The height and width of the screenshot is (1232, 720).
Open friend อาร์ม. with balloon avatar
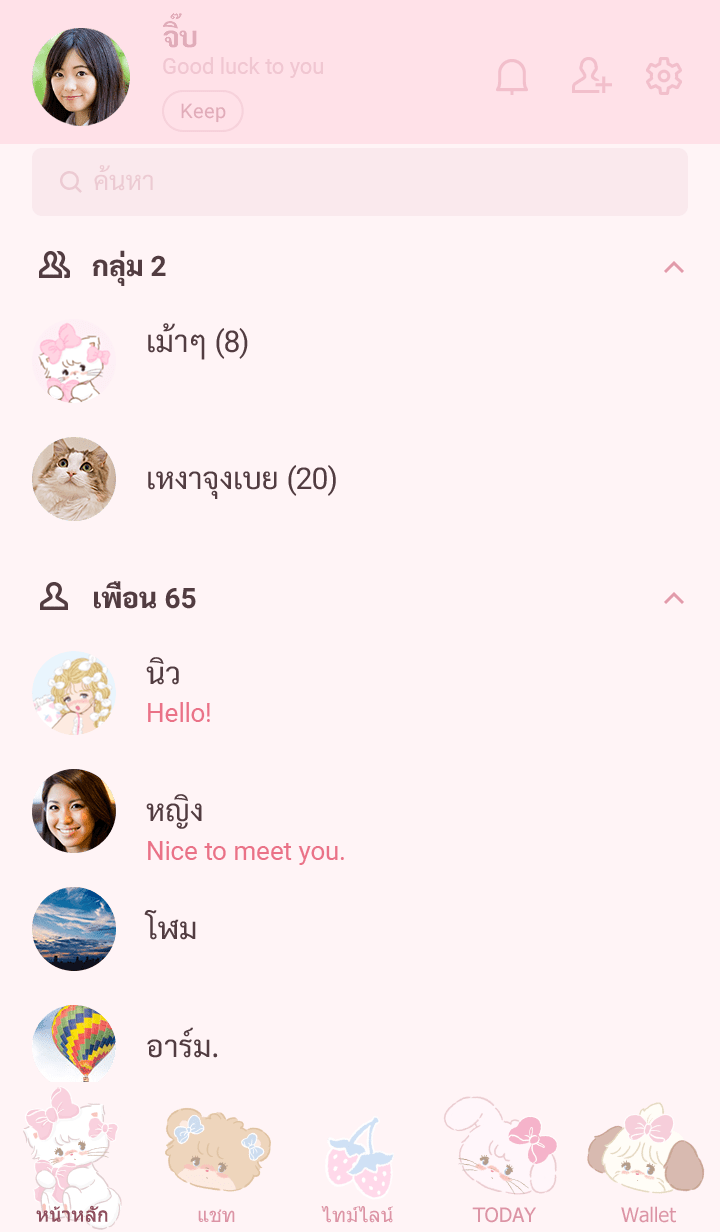click(183, 1046)
